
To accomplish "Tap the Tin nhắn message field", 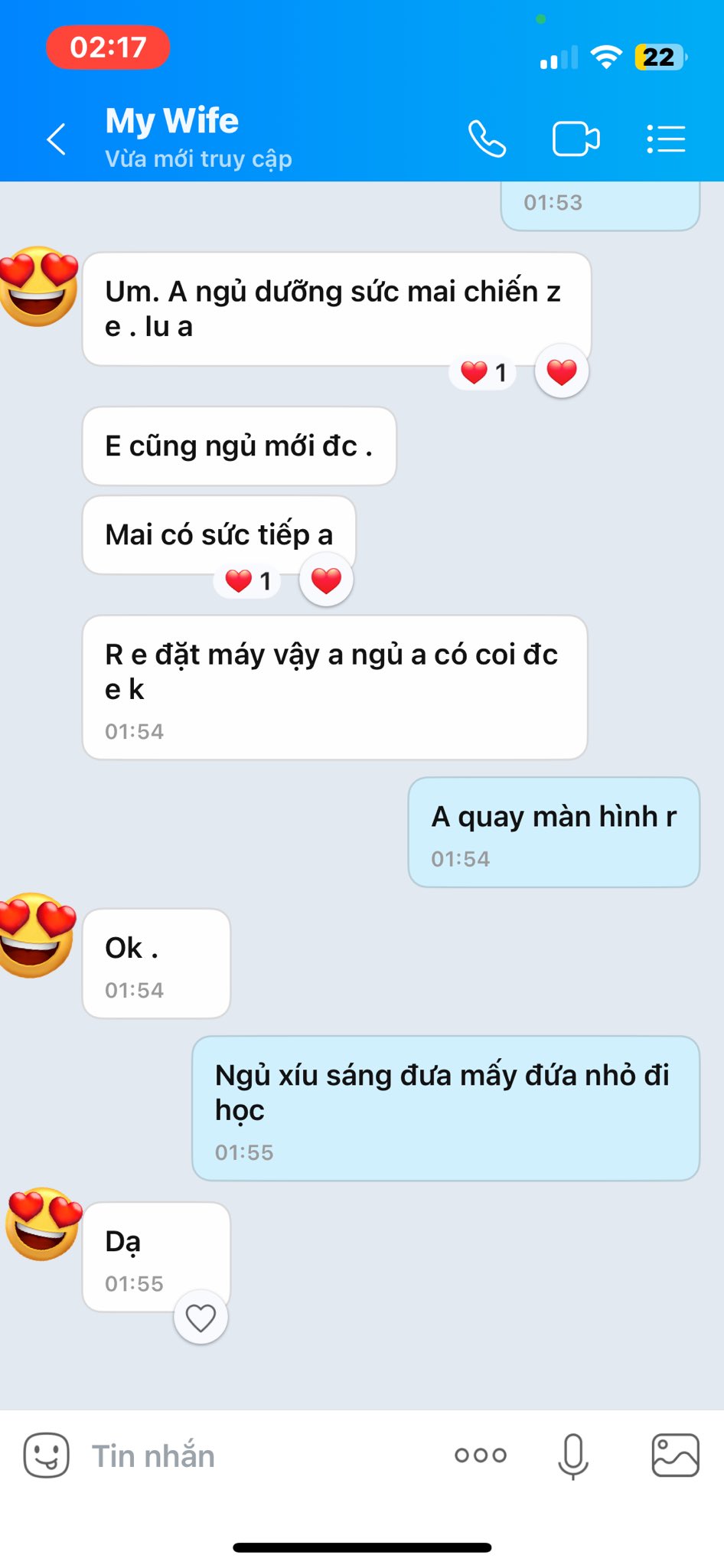I will pos(253,1455).
